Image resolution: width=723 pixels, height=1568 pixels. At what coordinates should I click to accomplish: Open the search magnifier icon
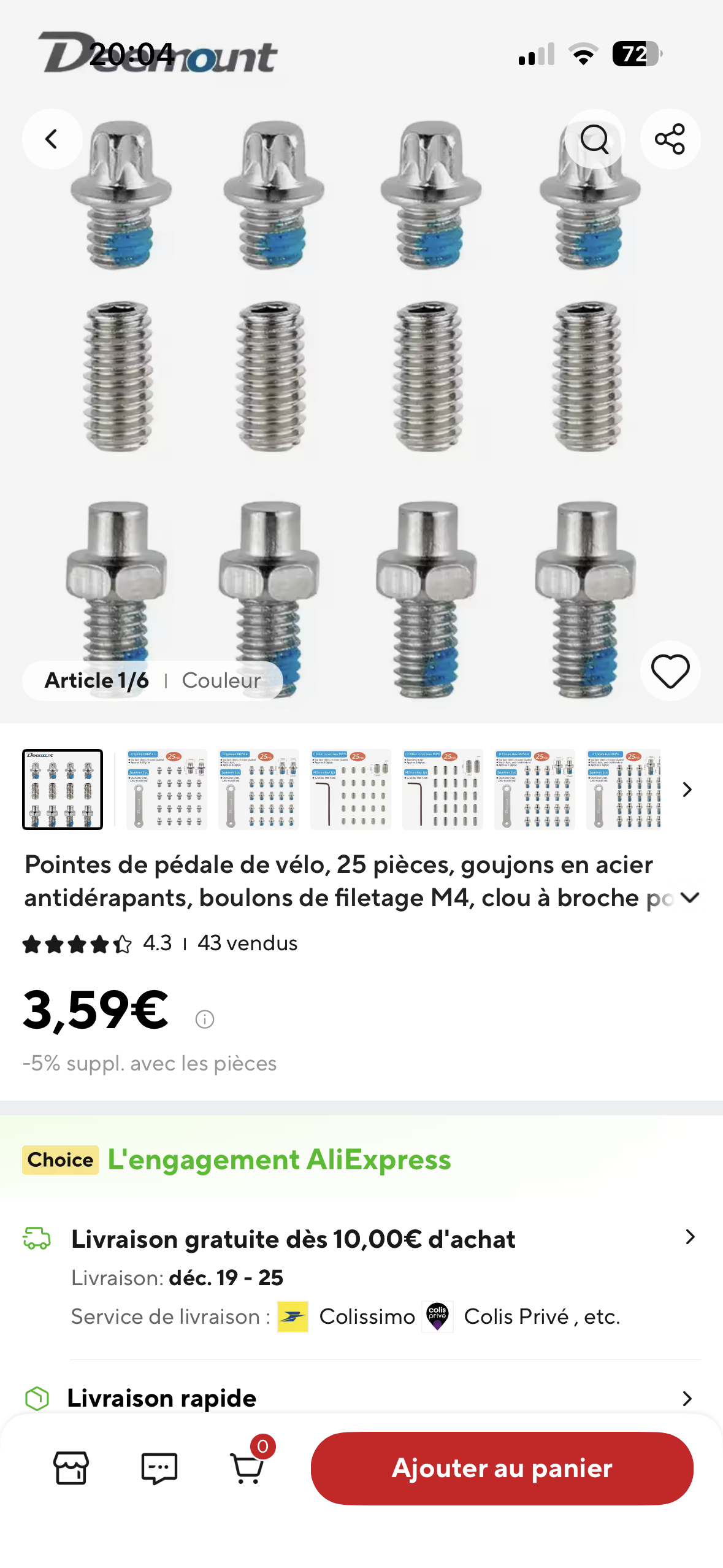point(594,139)
